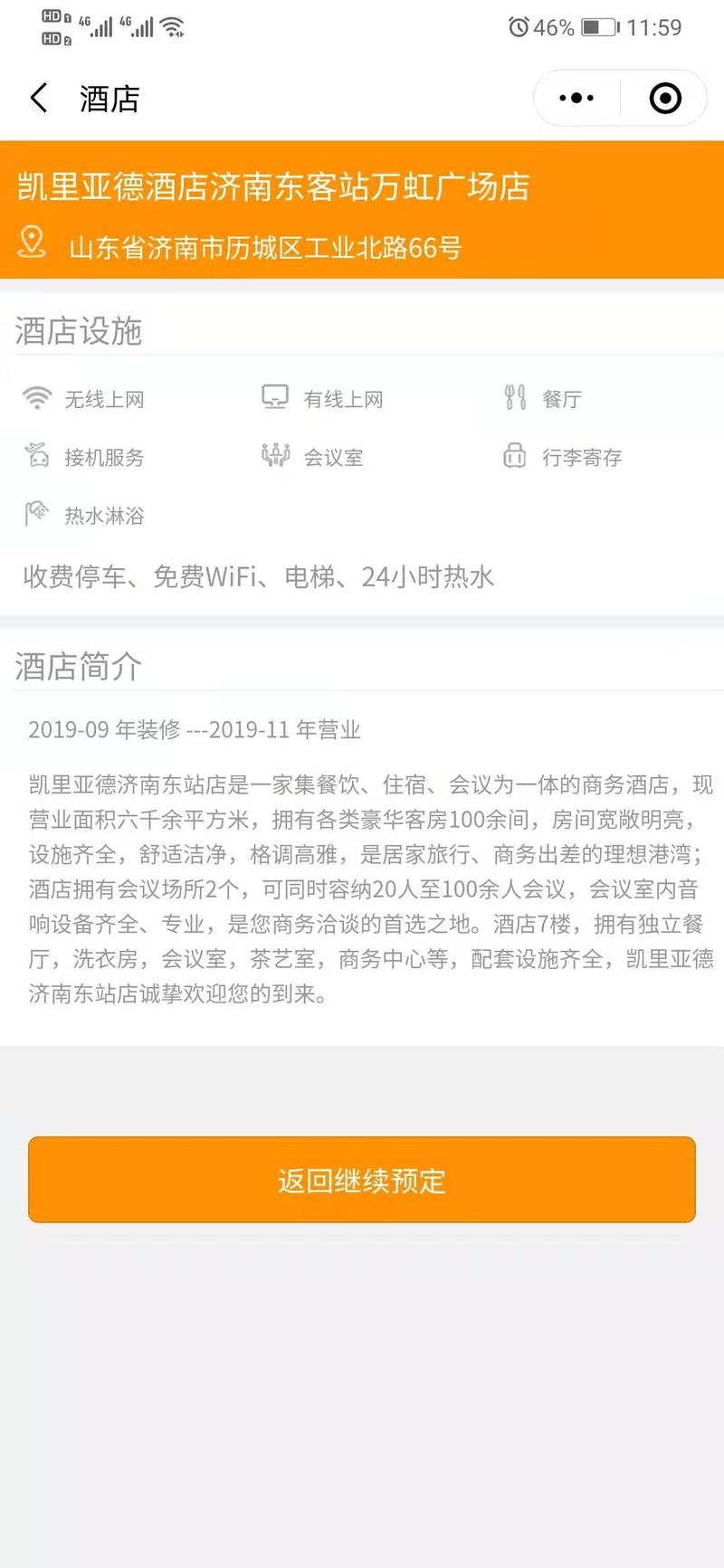Open the mini program three-dot menu
724x1568 pixels.
(576, 98)
